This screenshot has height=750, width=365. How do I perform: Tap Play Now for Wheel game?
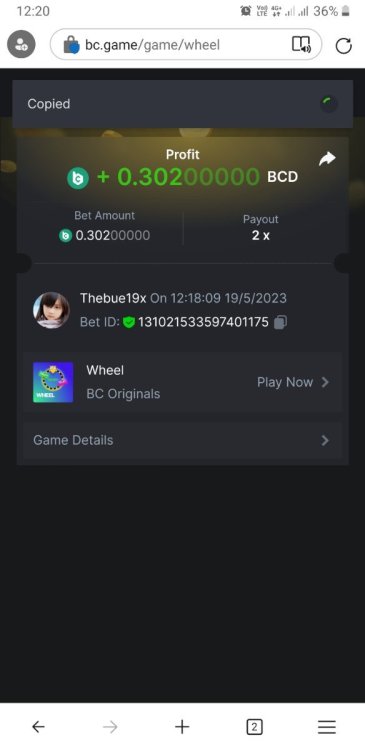pyautogui.click(x=293, y=382)
